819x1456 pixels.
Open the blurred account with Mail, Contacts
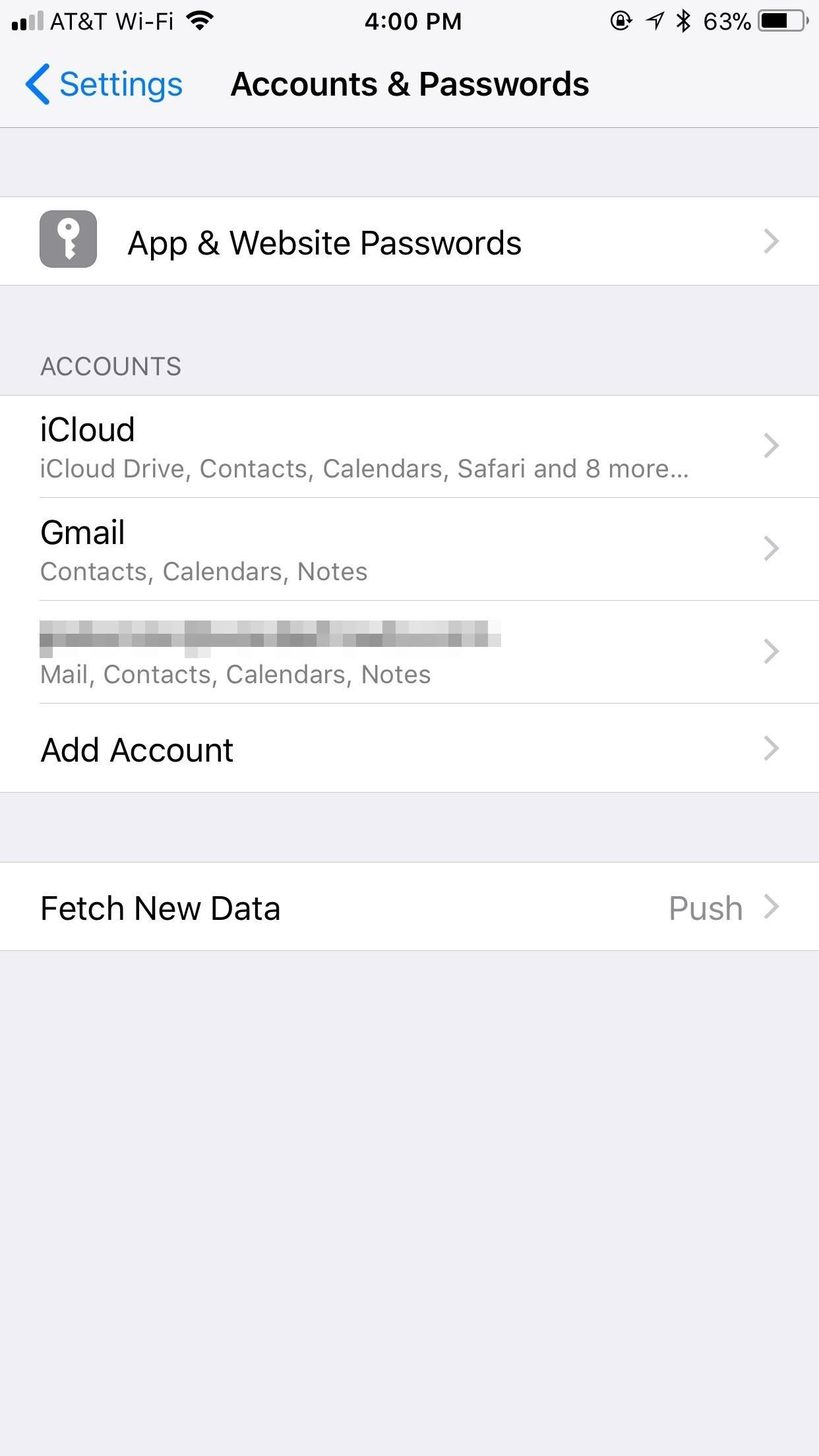pos(409,652)
